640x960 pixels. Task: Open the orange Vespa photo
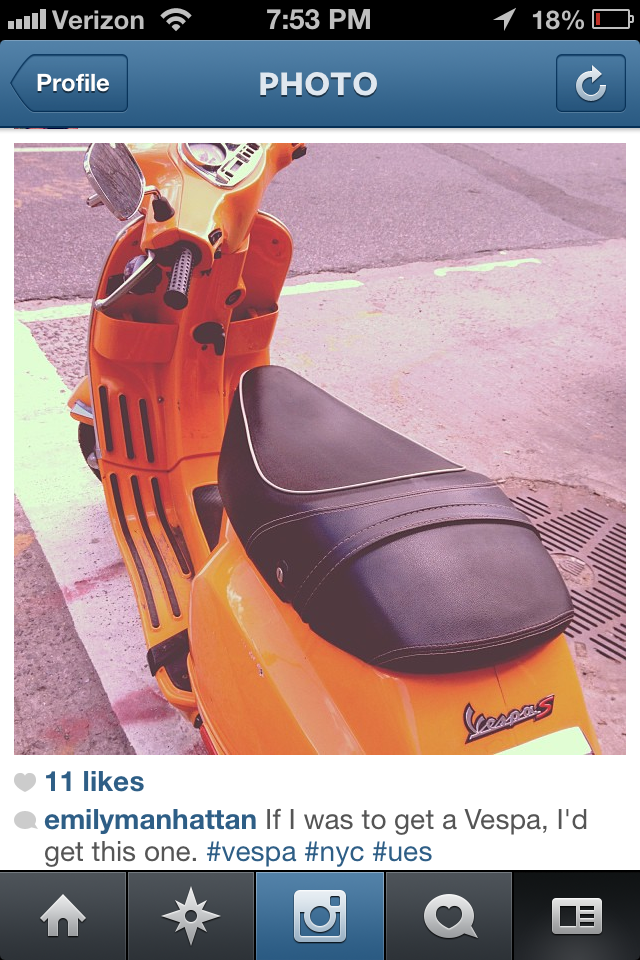[320, 448]
